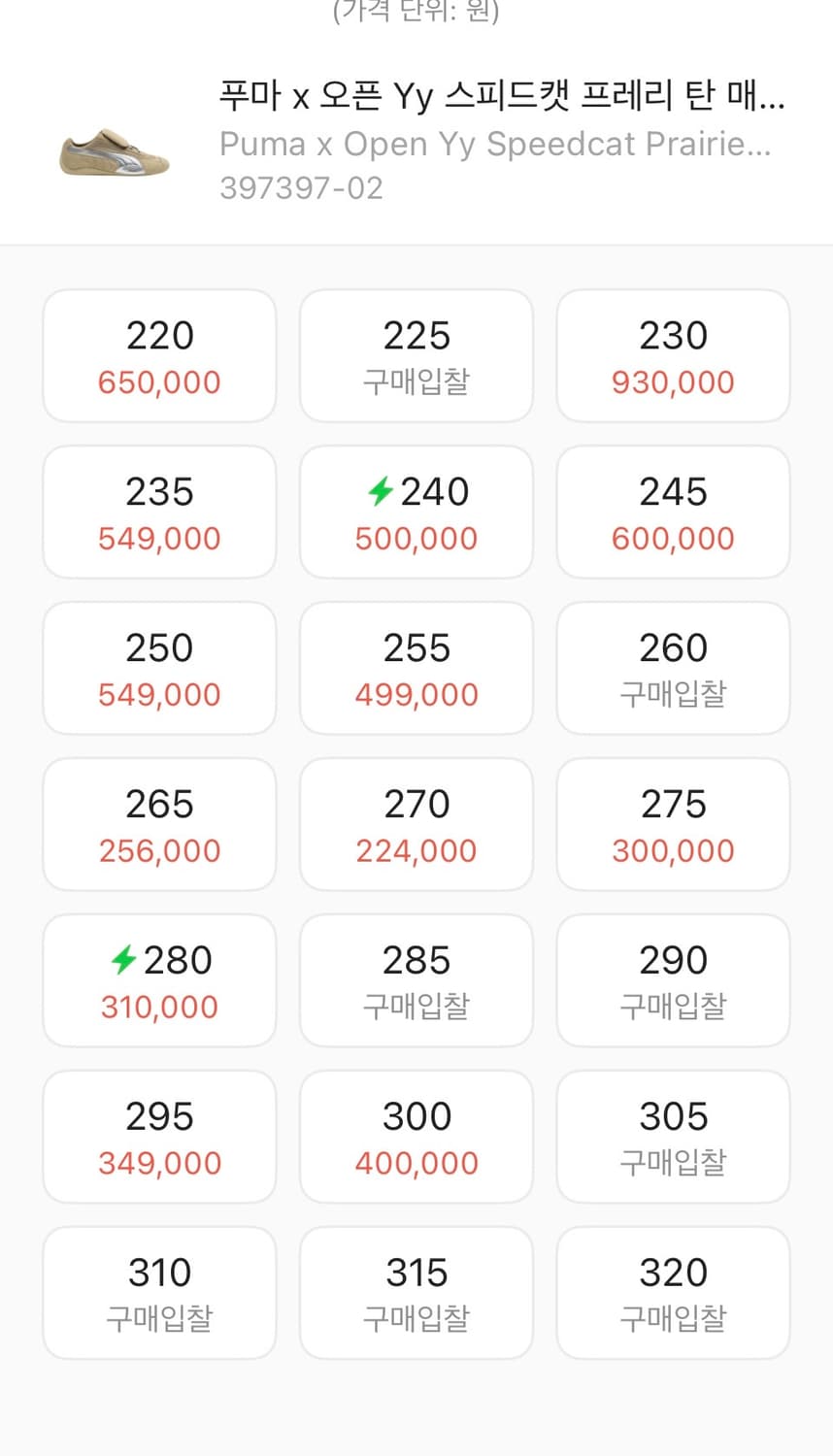
Task: Pick size 270, the lowest-priced option
Action: pyautogui.click(x=416, y=824)
